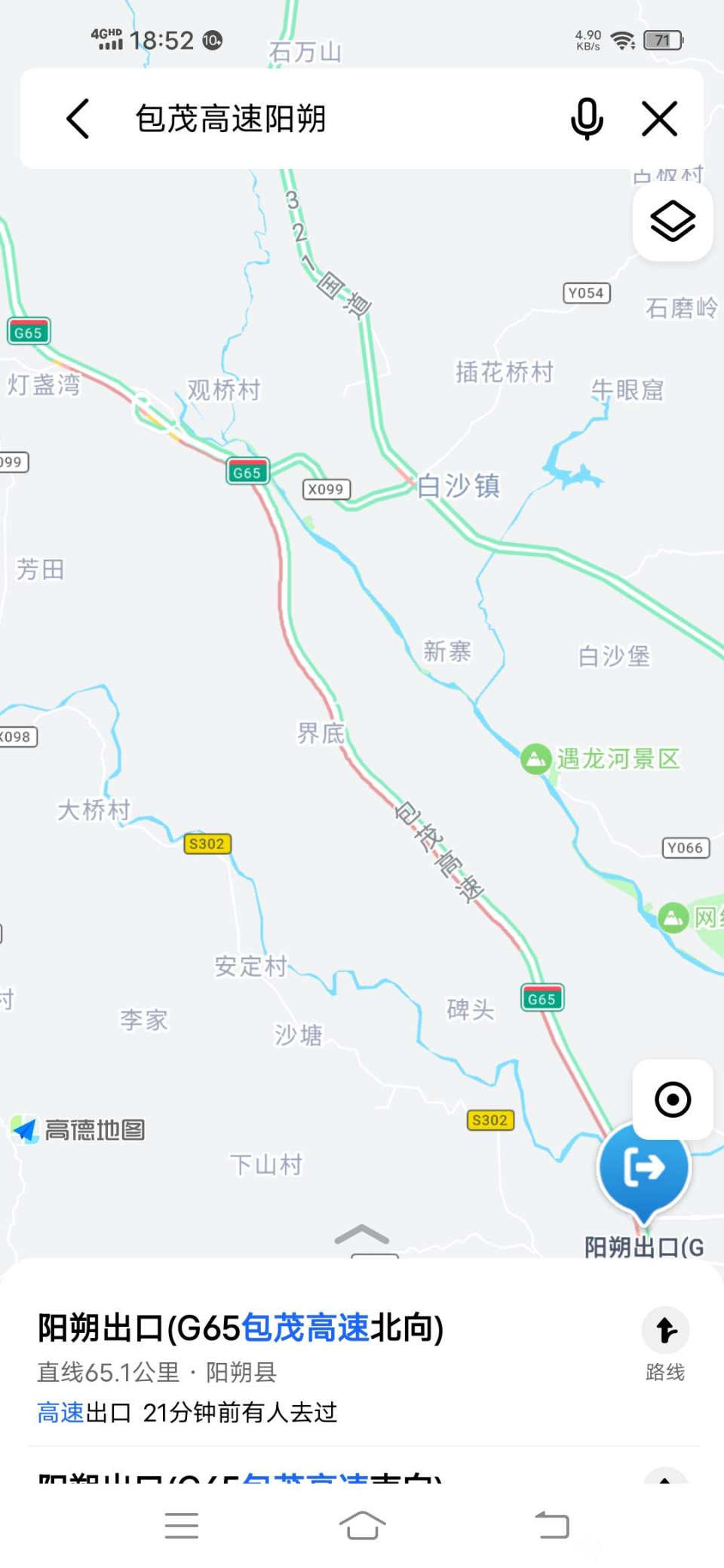
Task: Tap system back button
Action: coord(551,1525)
